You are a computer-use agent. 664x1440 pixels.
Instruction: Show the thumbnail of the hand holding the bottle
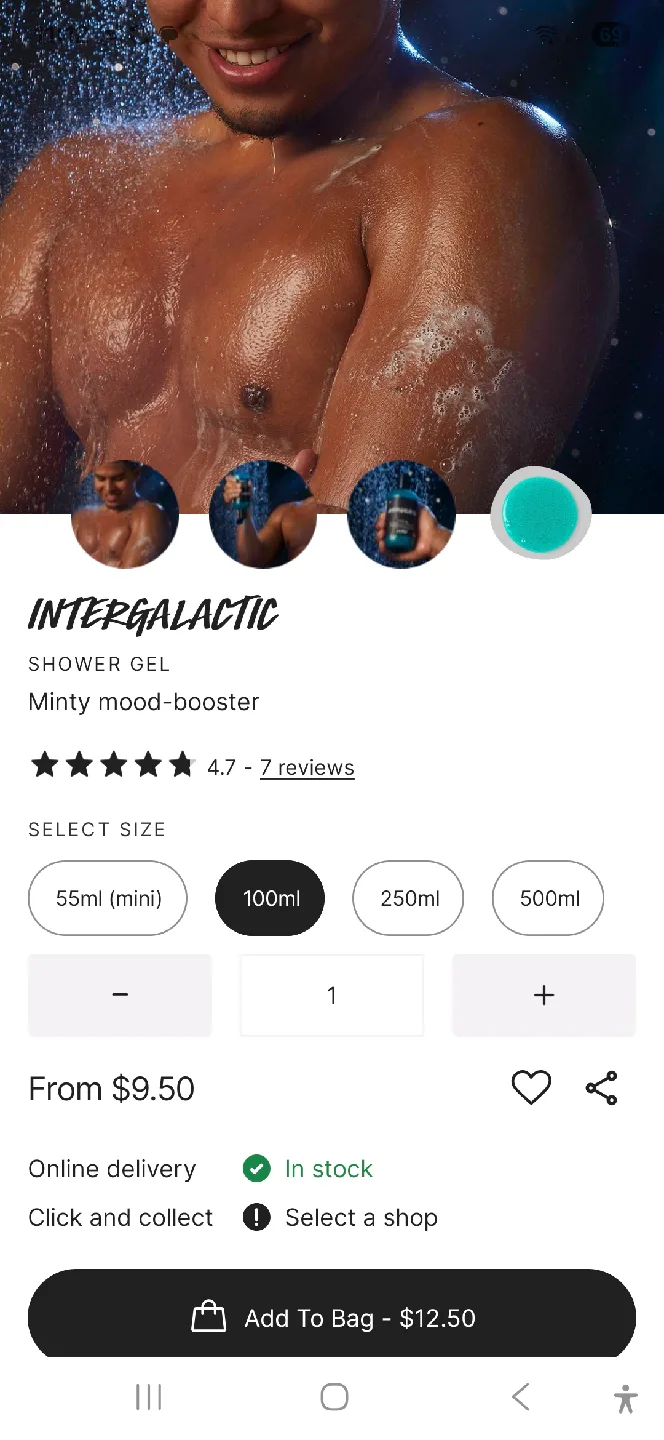pos(401,514)
